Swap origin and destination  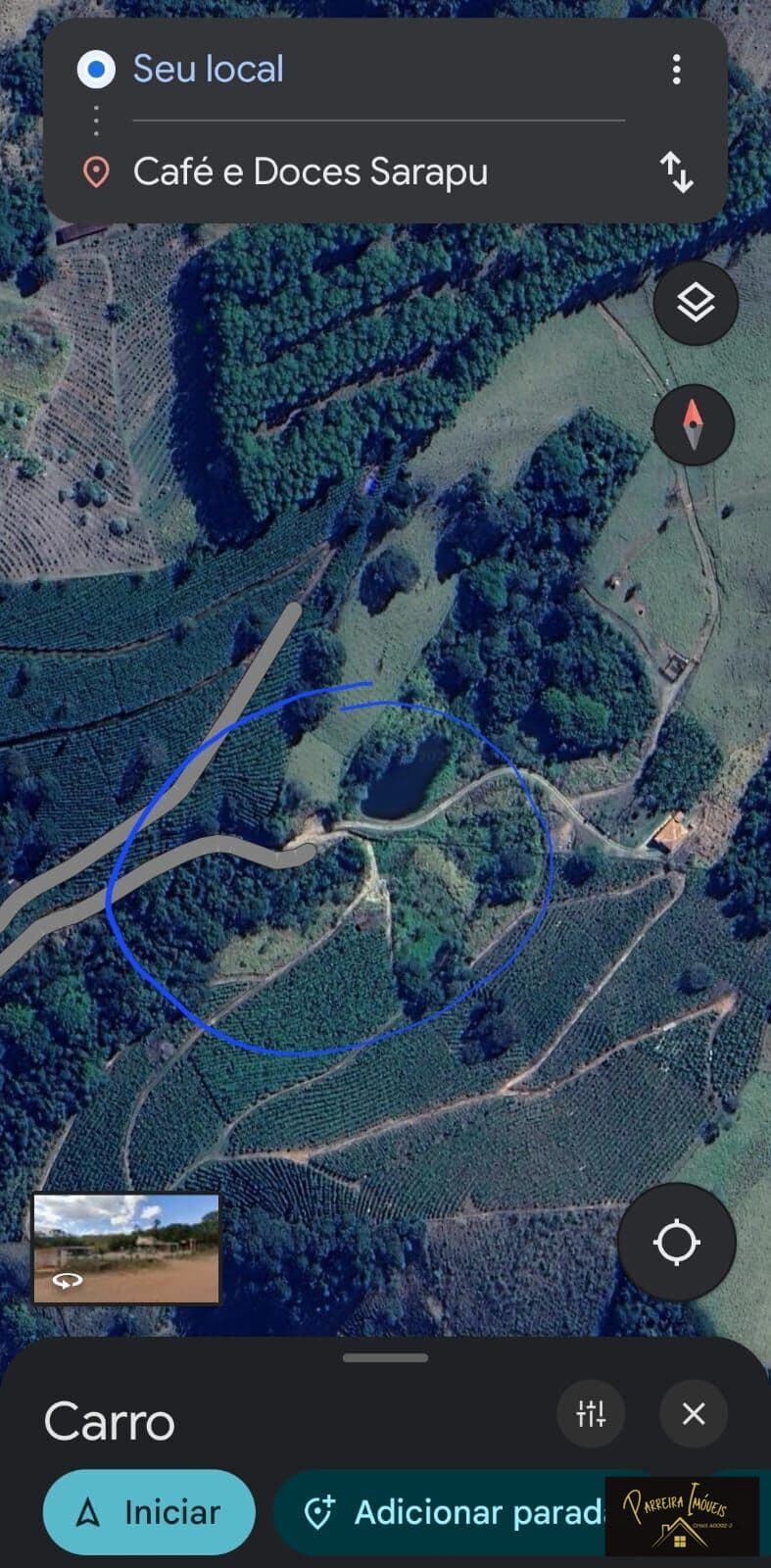click(x=676, y=171)
